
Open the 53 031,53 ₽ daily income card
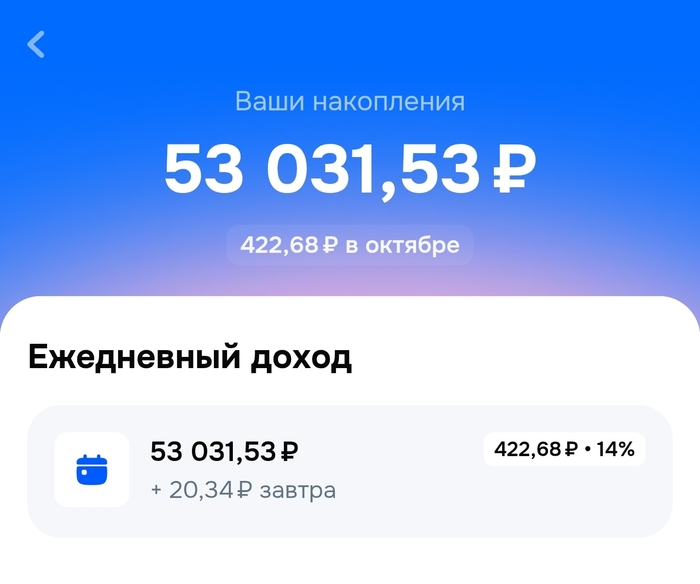(349, 471)
